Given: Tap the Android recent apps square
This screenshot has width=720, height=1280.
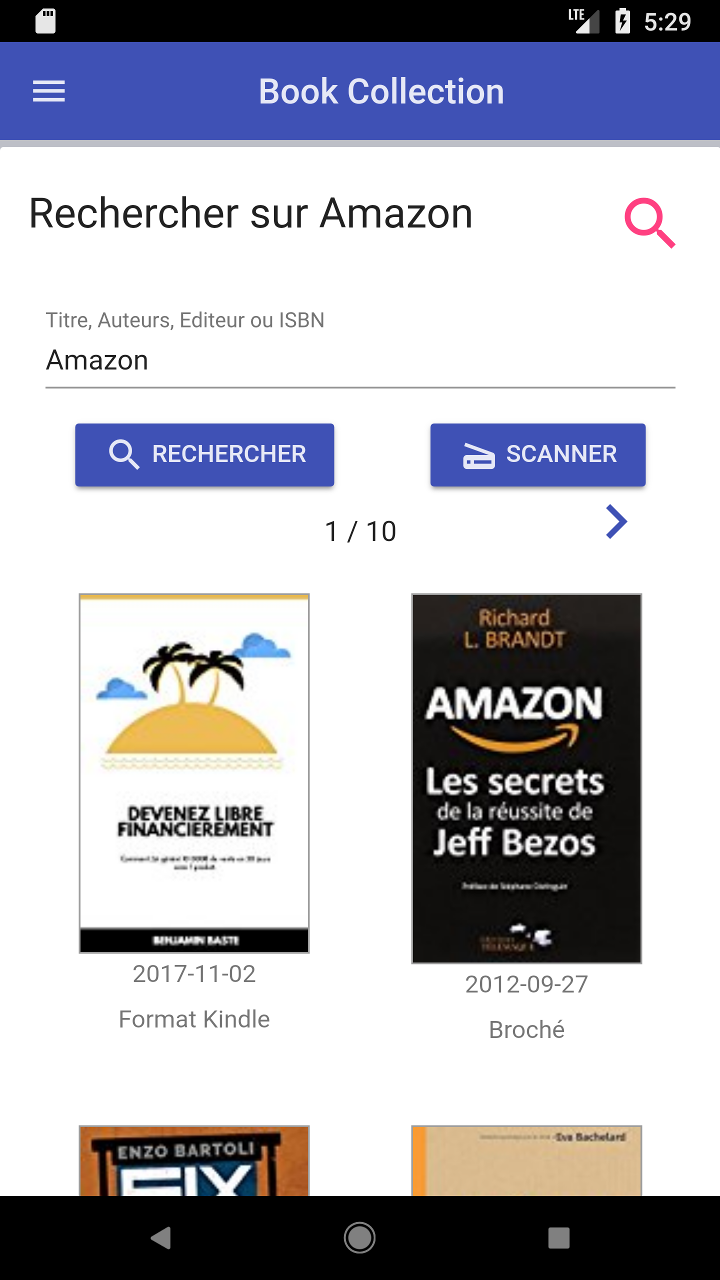Looking at the screenshot, I should pyautogui.click(x=558, y=1237).
